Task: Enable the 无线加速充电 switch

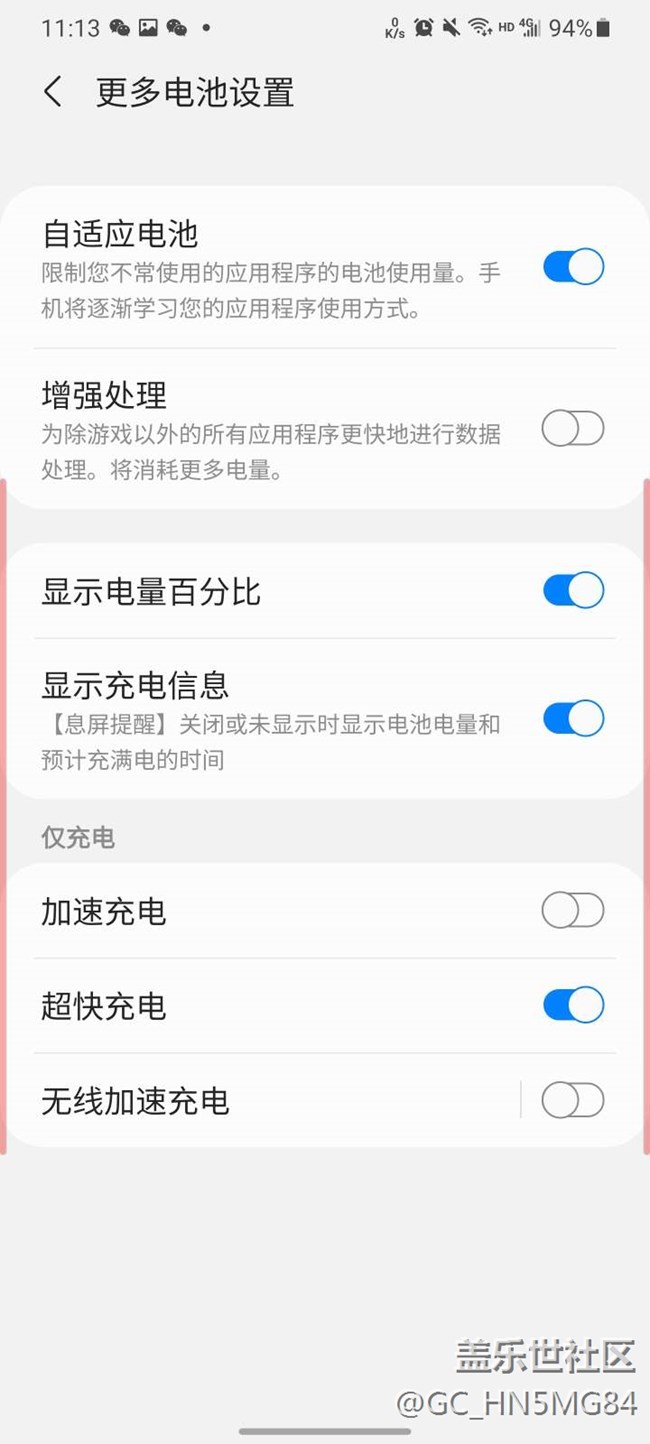Action: point(573,1101)
